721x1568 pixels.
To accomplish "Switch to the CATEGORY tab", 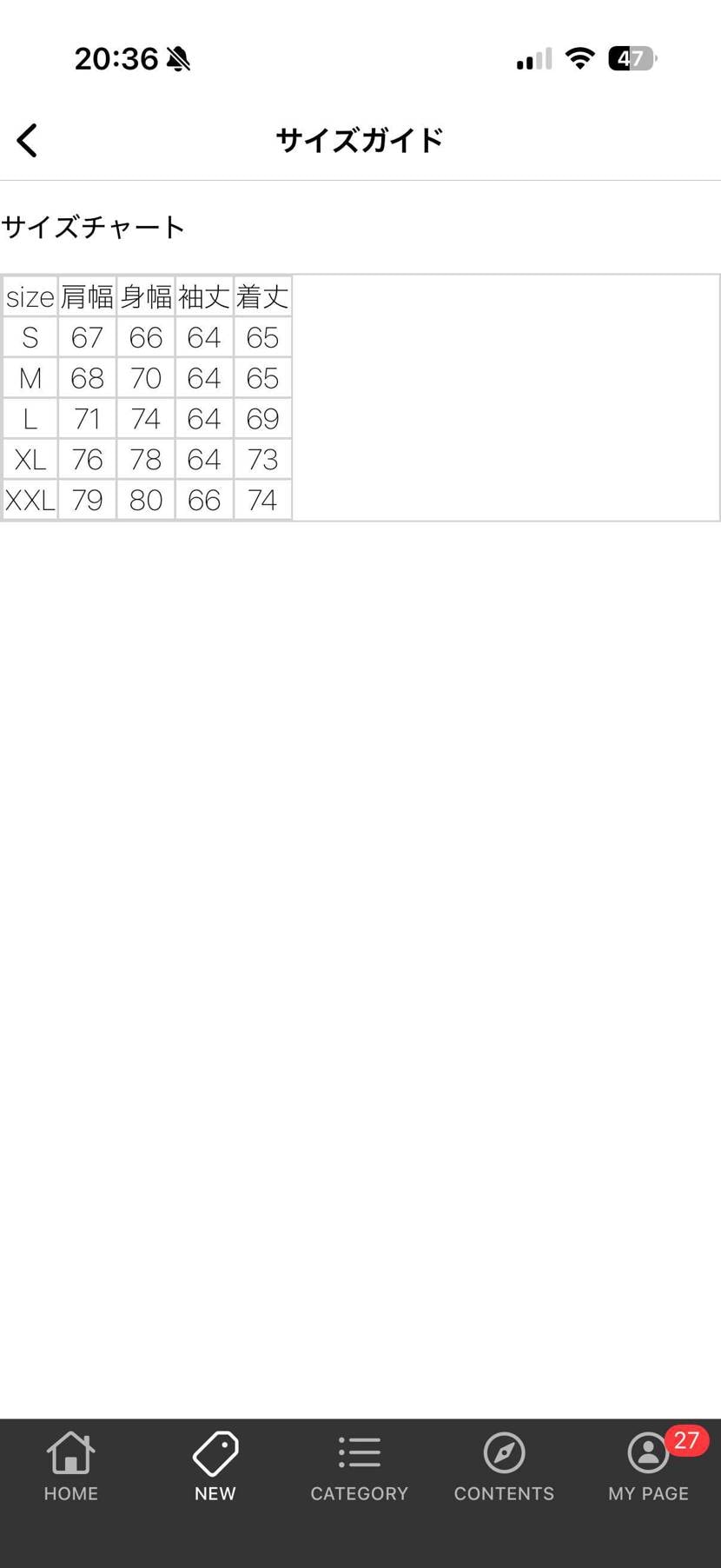I will tap(360, 1467).
